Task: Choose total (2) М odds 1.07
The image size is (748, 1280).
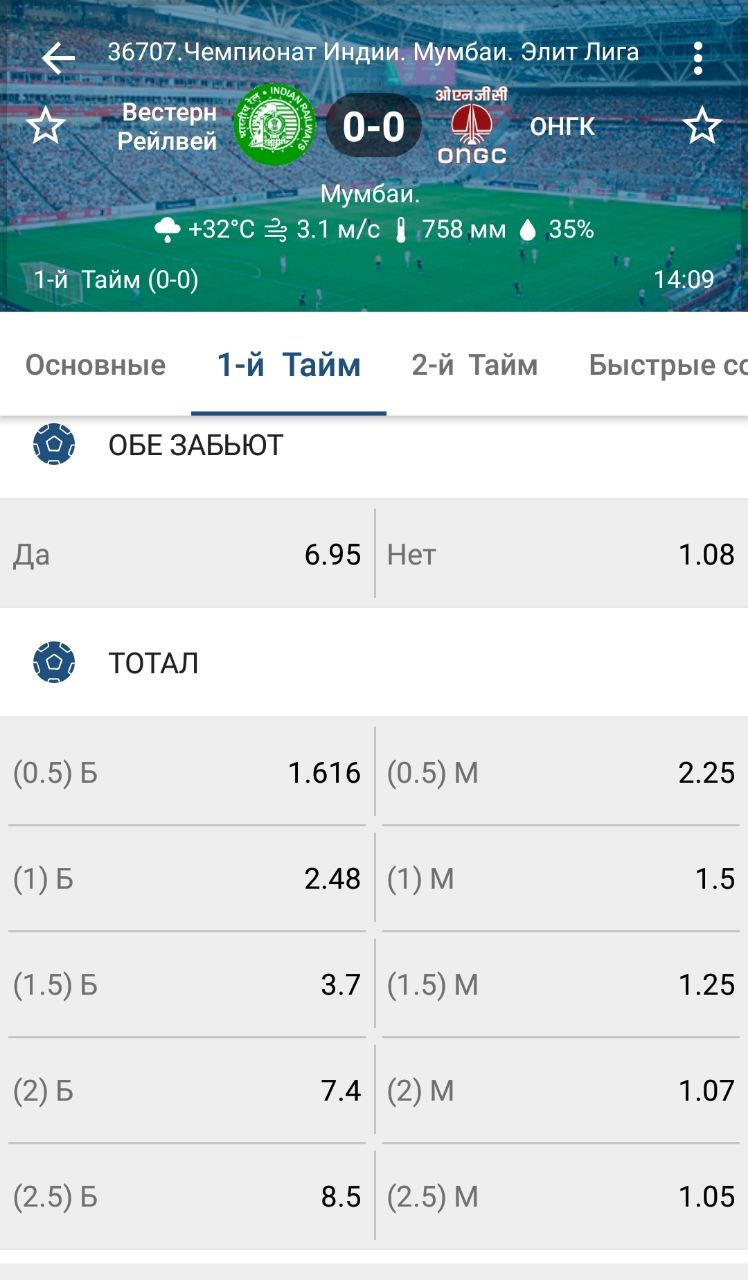Action: point(561,1090)
